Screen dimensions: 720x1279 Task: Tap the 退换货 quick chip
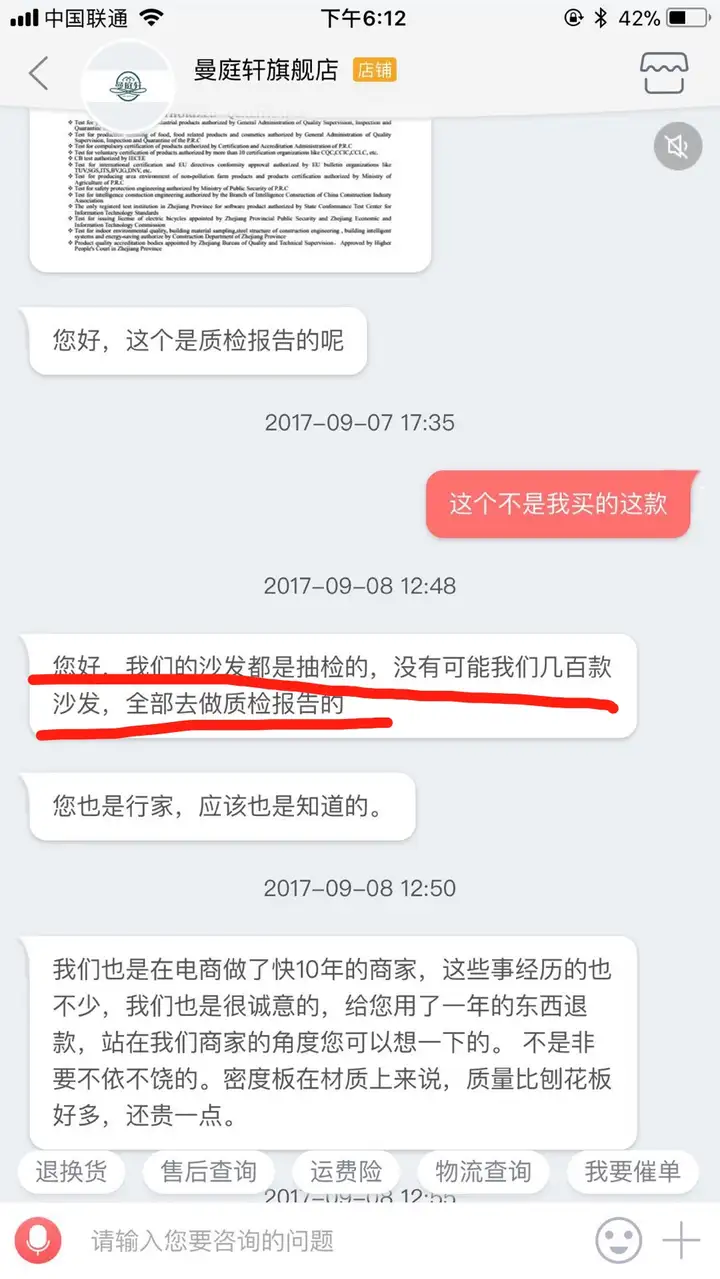tap(70, 1171)
